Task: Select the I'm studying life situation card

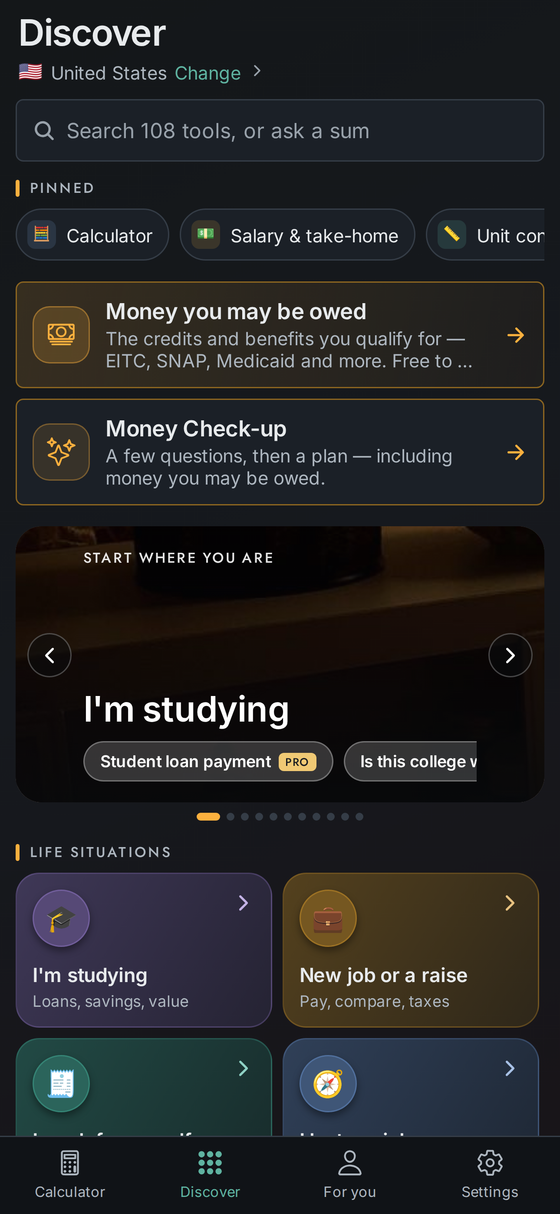Action: [x=144, y=950]
